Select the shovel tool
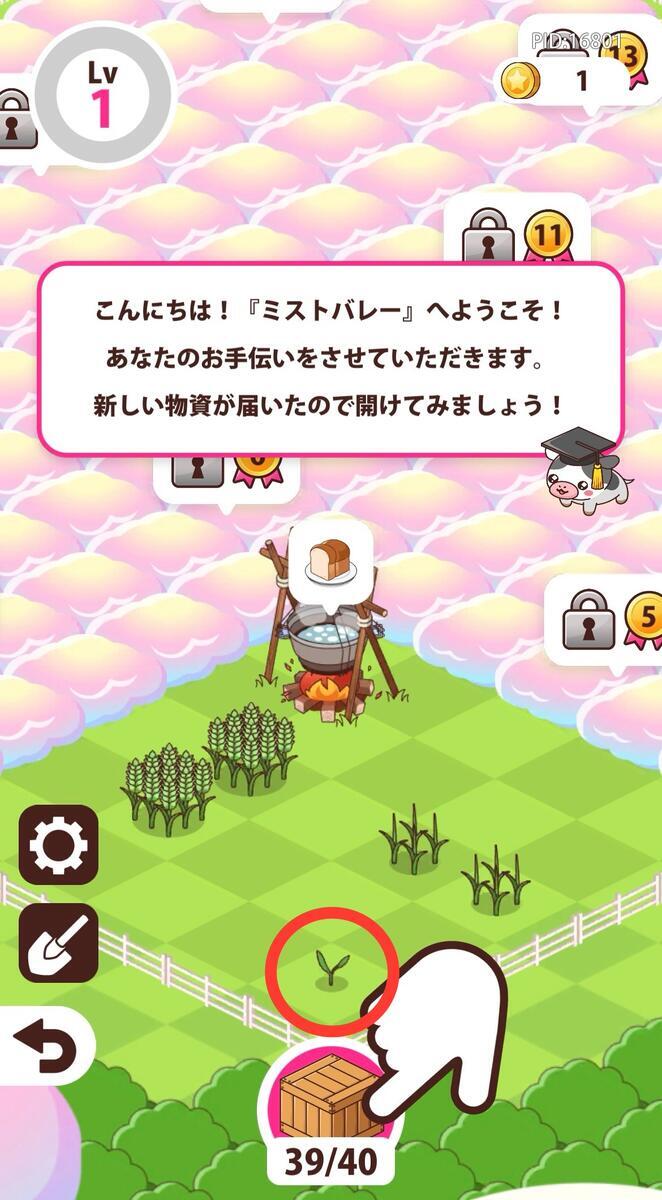This screenshot has width=662, height=1200. (58, 943)
